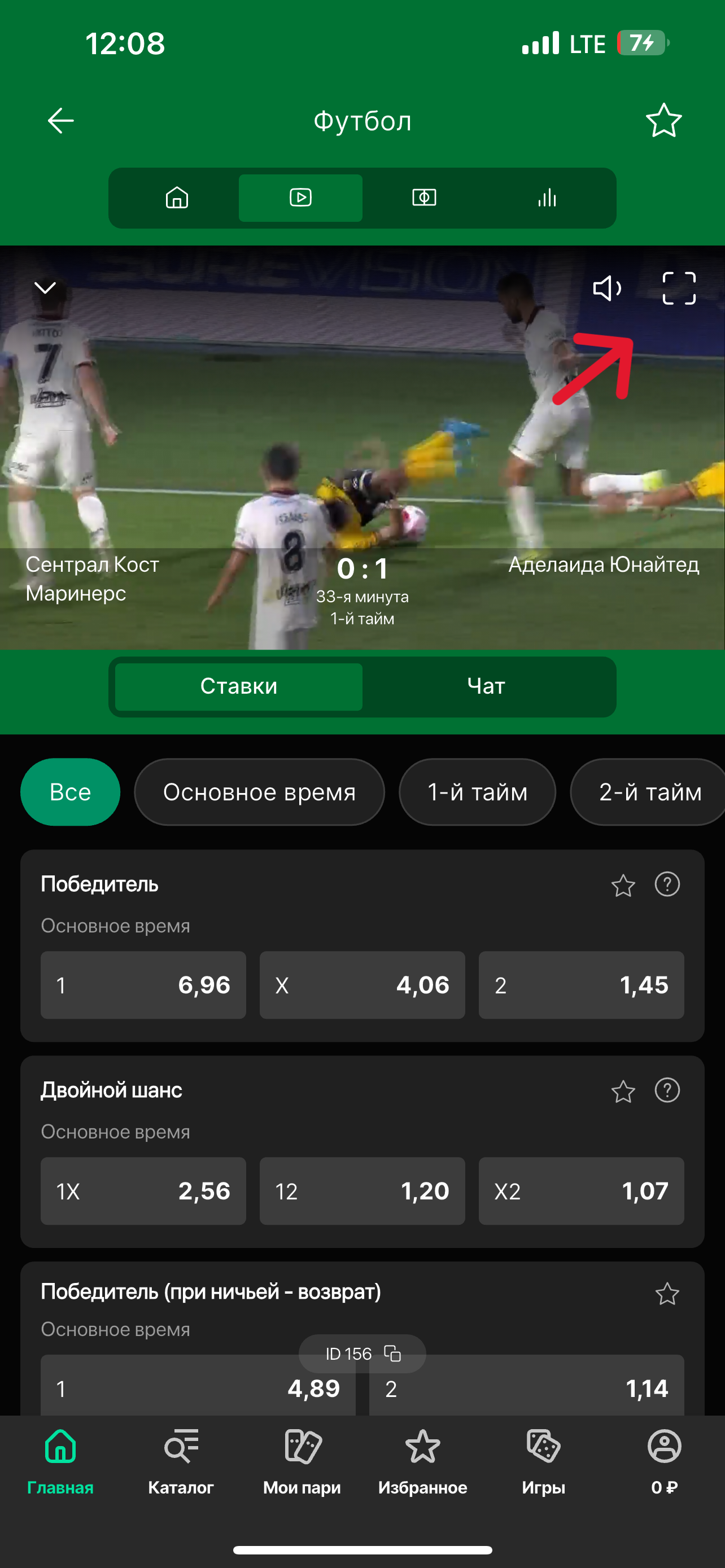Mute the live stream sound
Viewport: 725px width, 1568px height.
coord(607,288)
